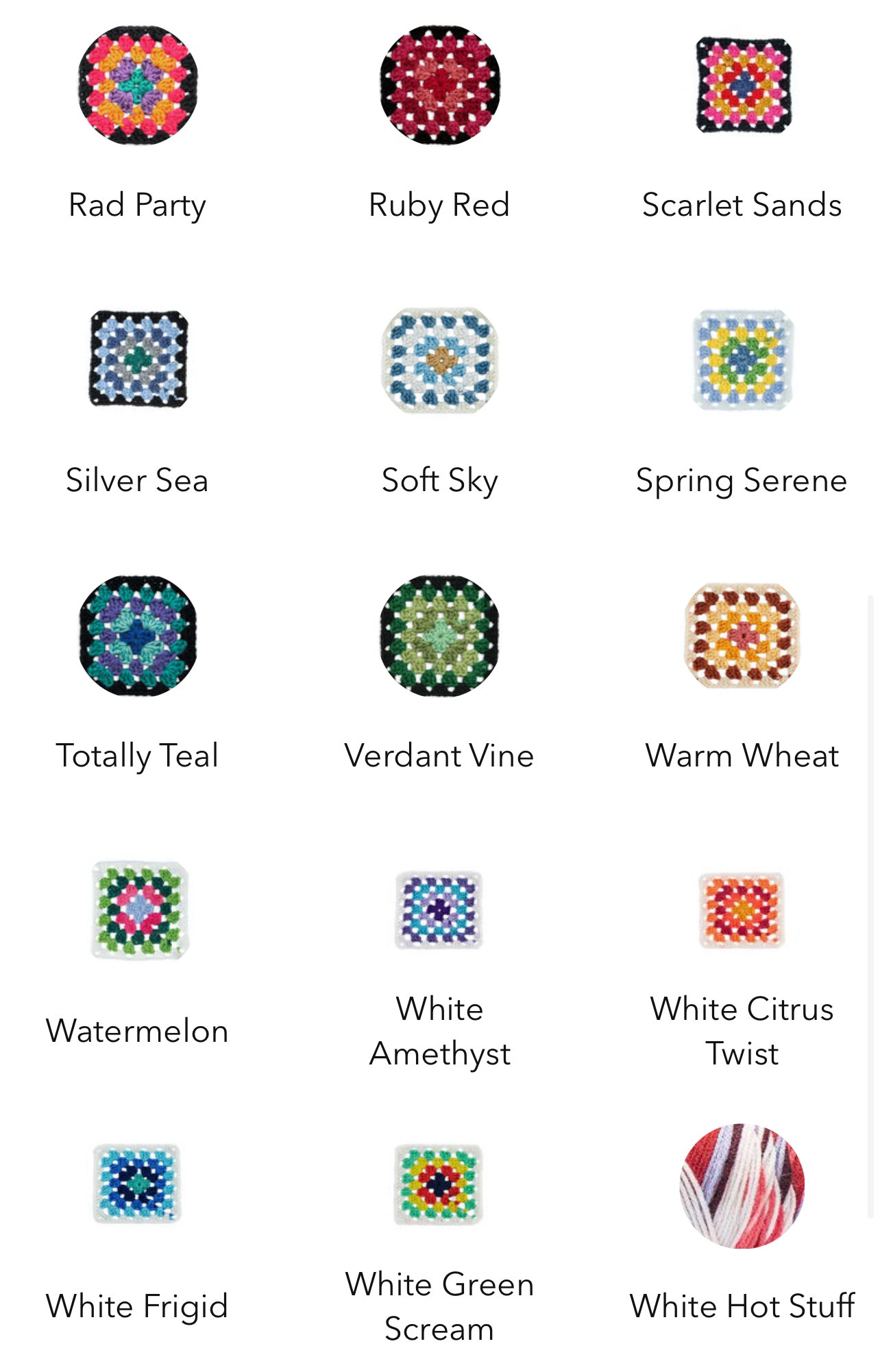Pick the White Green Scream color
880x1372 pixels.
440,1185
